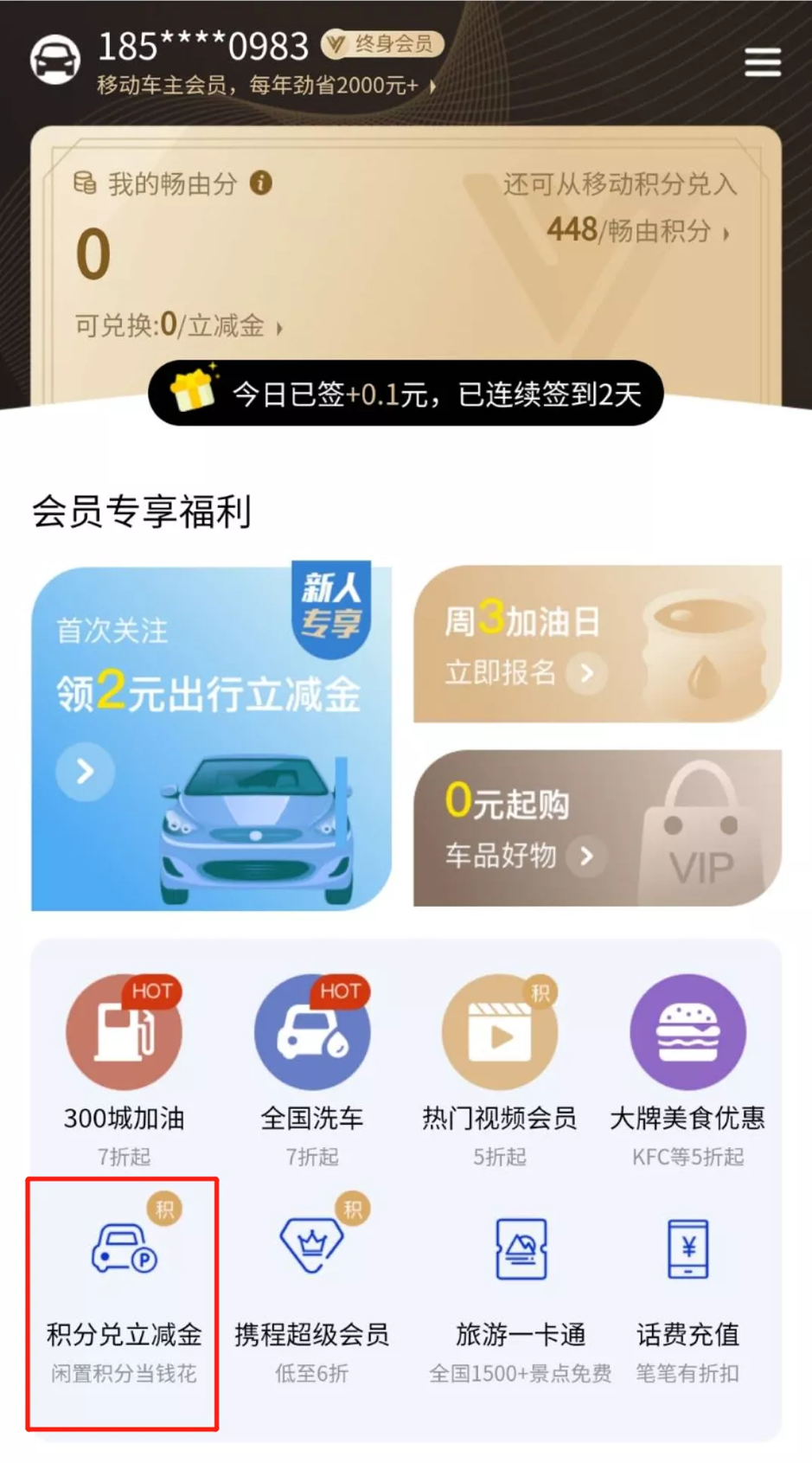
Task: Open the 周3加油日 sign-up card
Action: pos(597,645)
